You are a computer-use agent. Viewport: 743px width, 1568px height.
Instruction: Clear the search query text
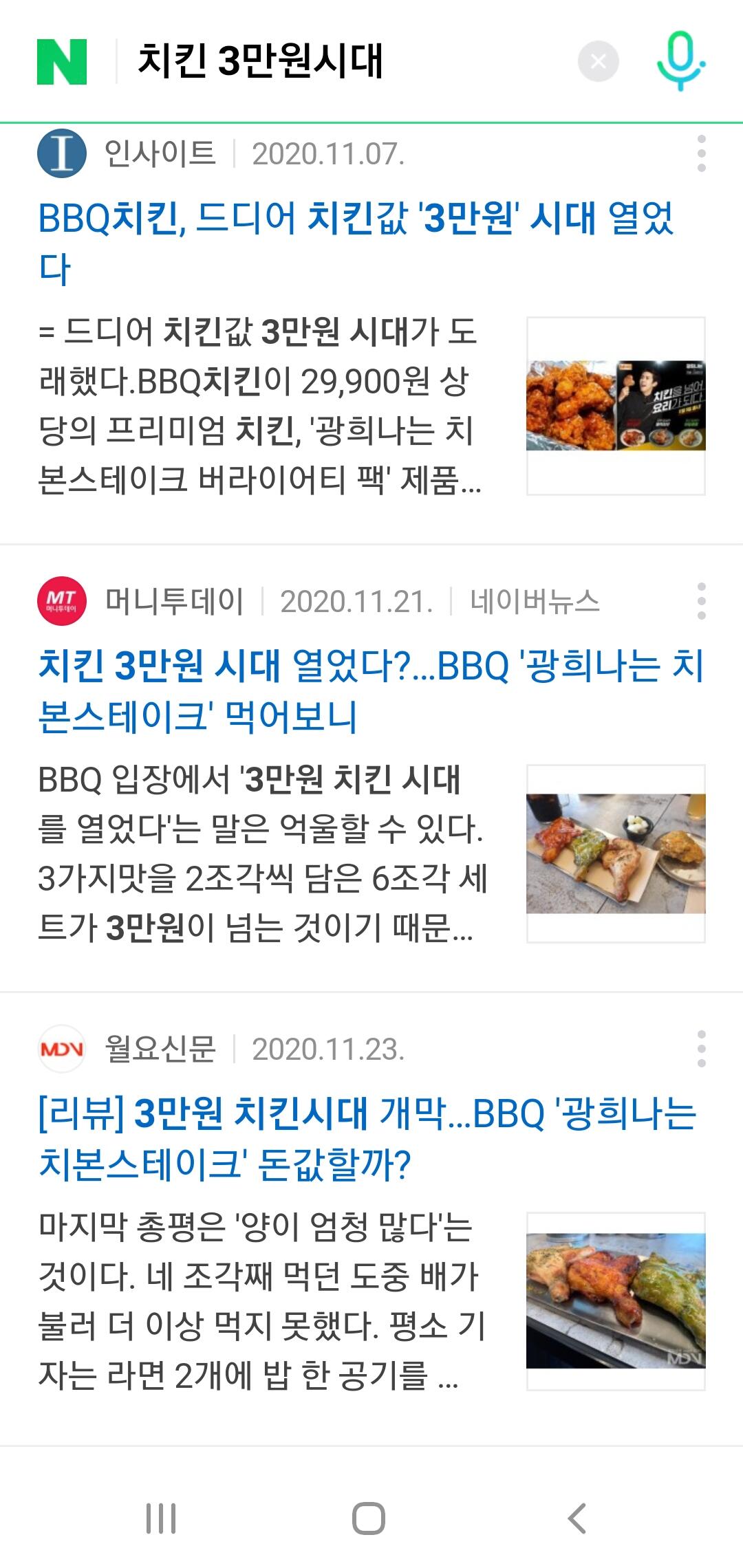(x=598, y=62)
